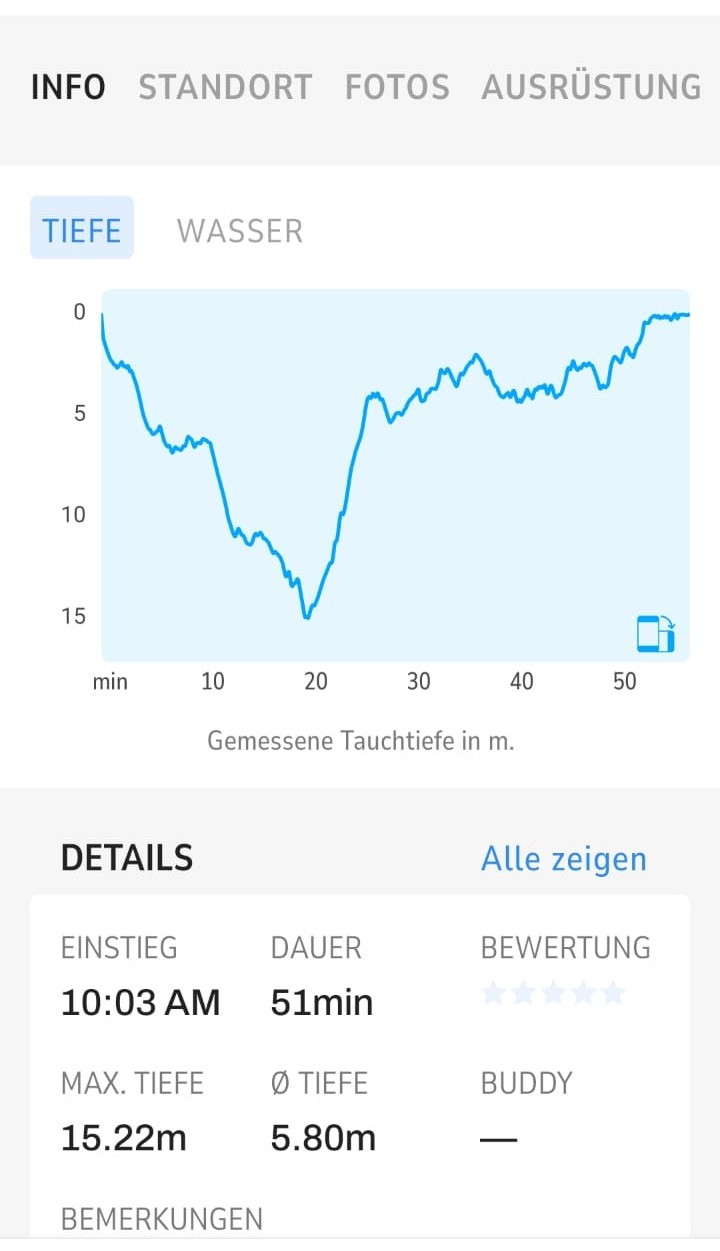Select the INFO tab

(68, 87)
